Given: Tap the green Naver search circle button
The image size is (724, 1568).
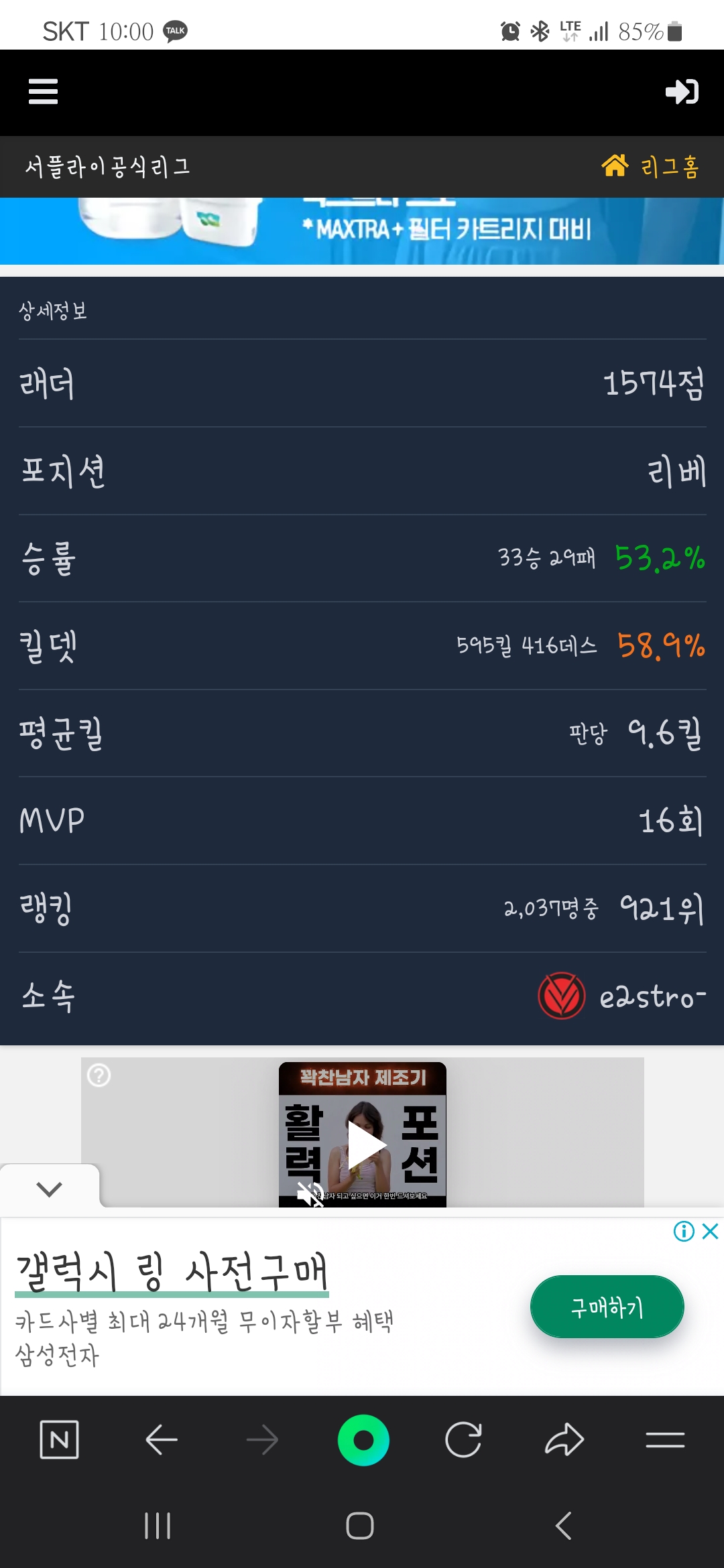Looking at the screenshot, I should [363, 1439].
